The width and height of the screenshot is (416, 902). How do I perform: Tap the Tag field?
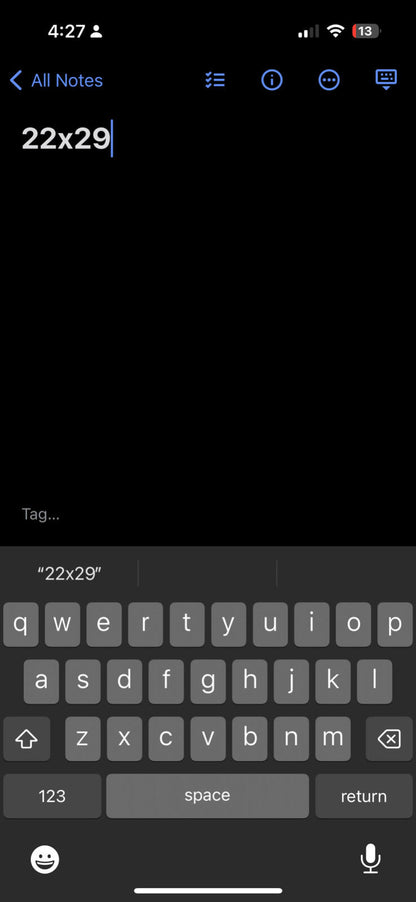pos(41,514)
